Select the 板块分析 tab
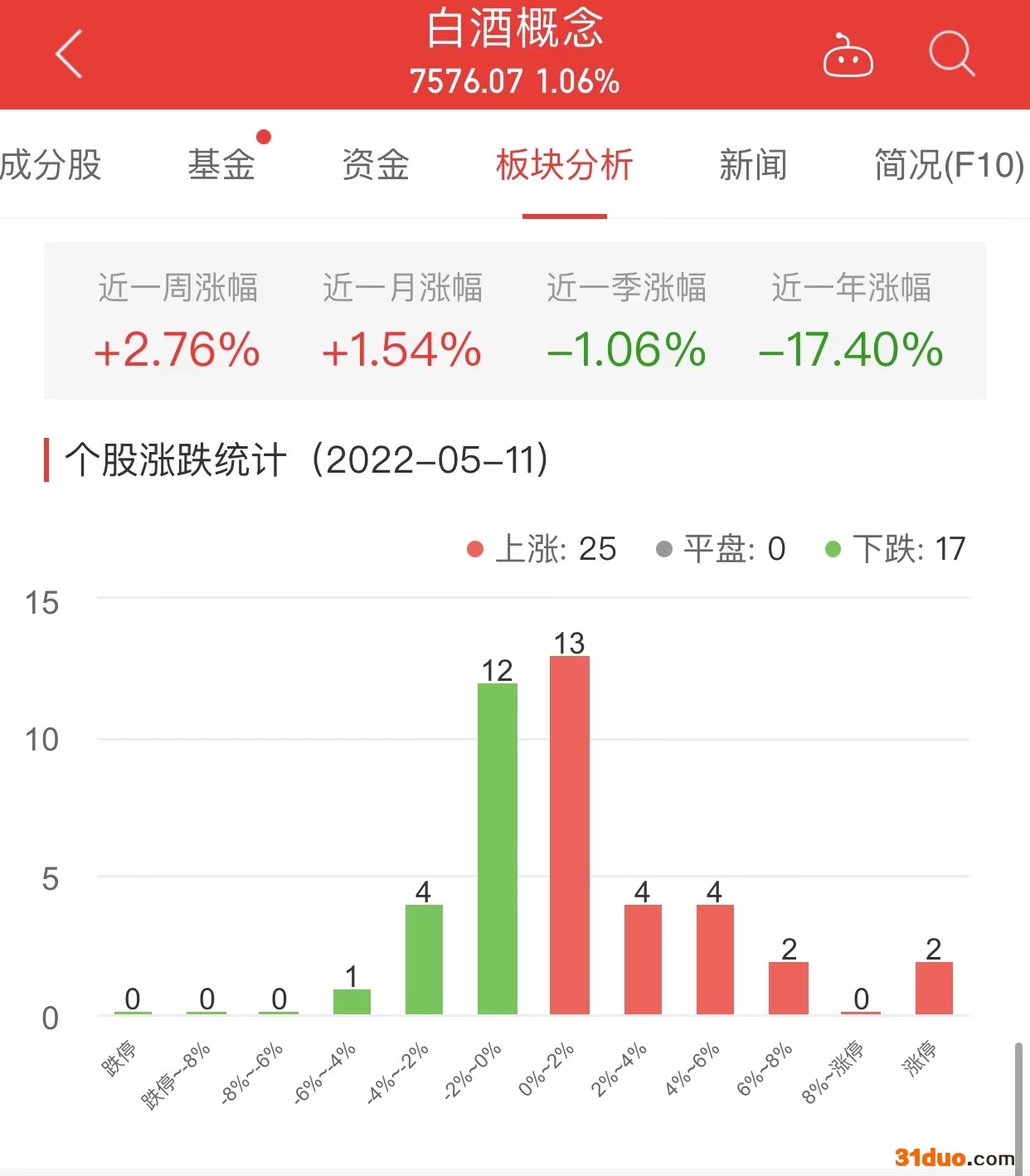This screenshot has height=1176, width=1030. 564,165
